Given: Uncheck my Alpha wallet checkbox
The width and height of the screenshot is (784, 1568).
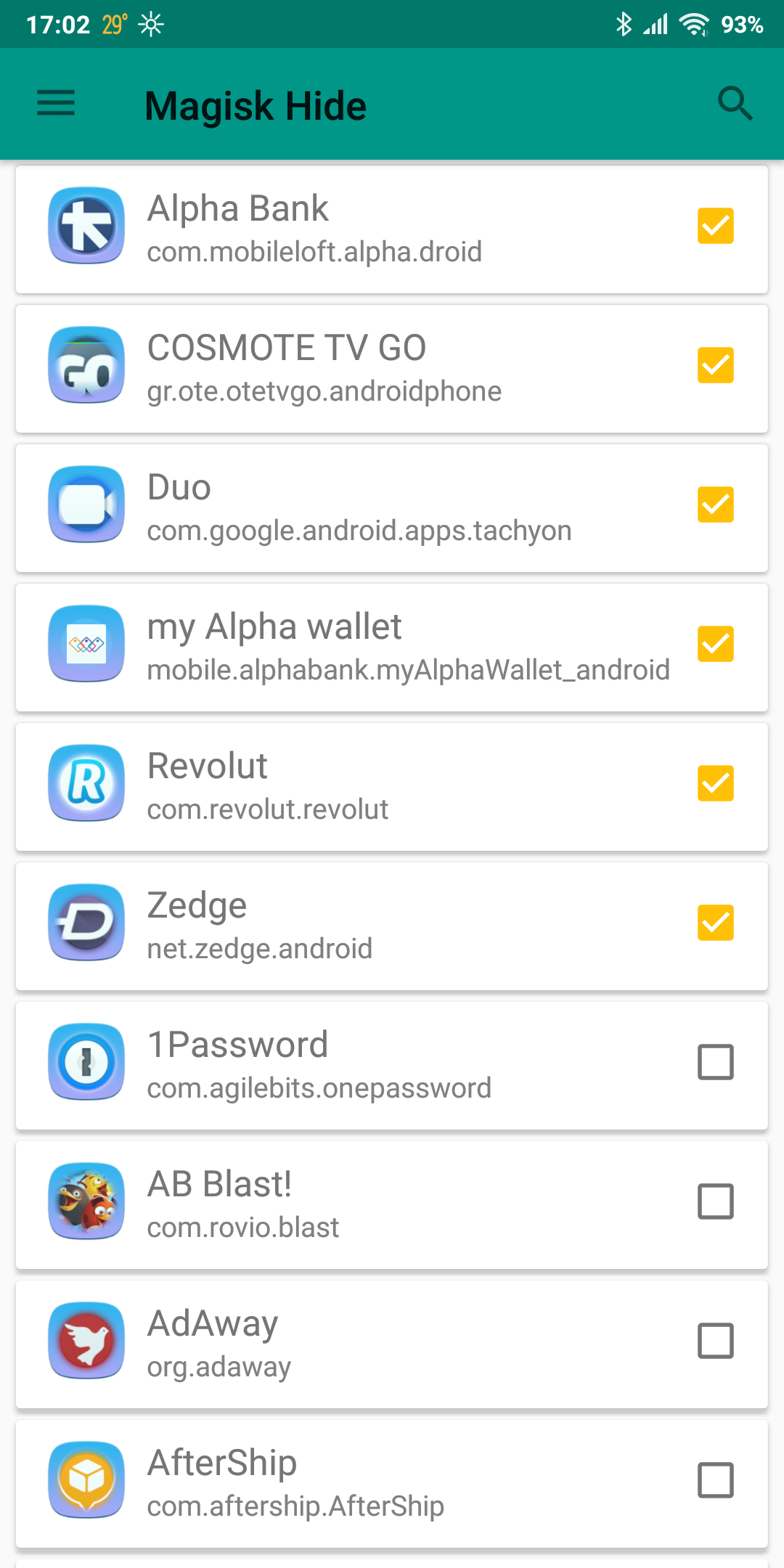Looking at the screenshot, I should [715, 644].
